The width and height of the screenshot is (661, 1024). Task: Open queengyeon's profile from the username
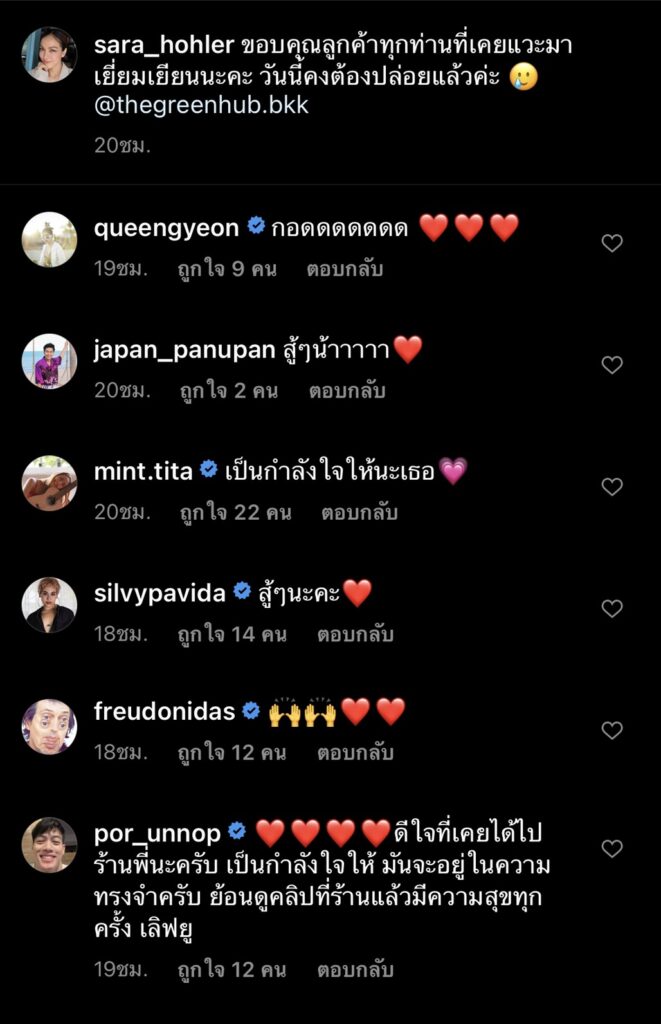[x=166, y=228]
